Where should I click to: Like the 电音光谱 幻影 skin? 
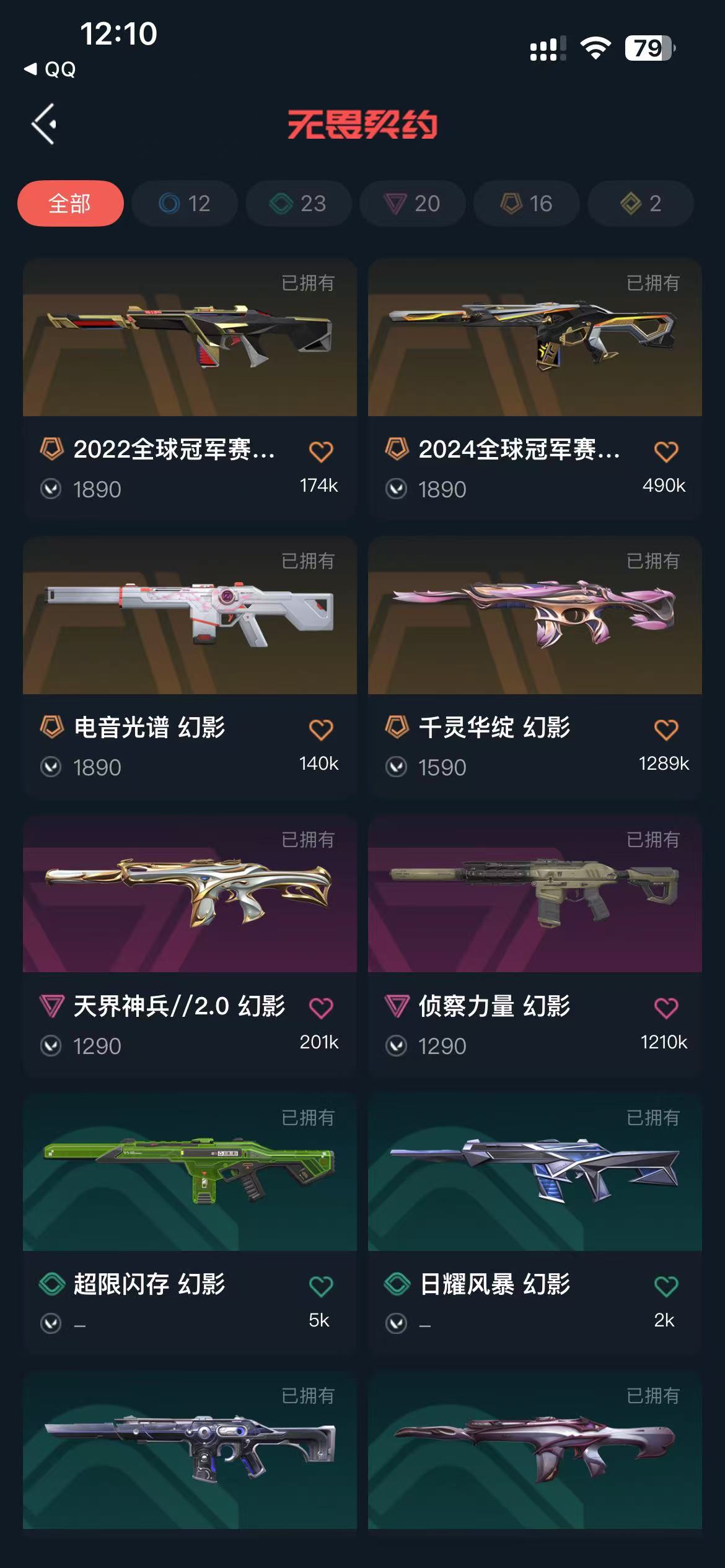[321, 730]
